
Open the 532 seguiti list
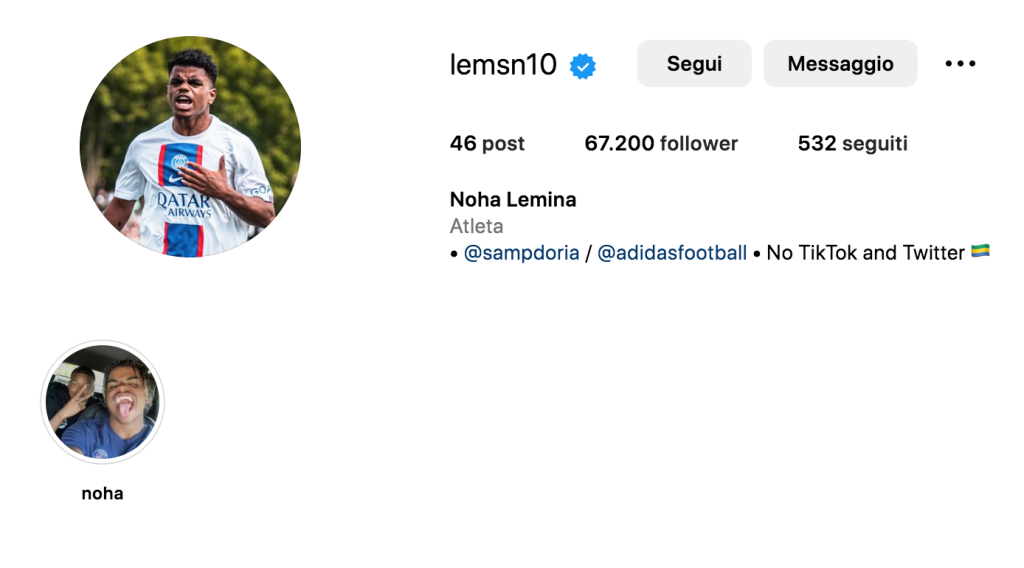[852, 144]
